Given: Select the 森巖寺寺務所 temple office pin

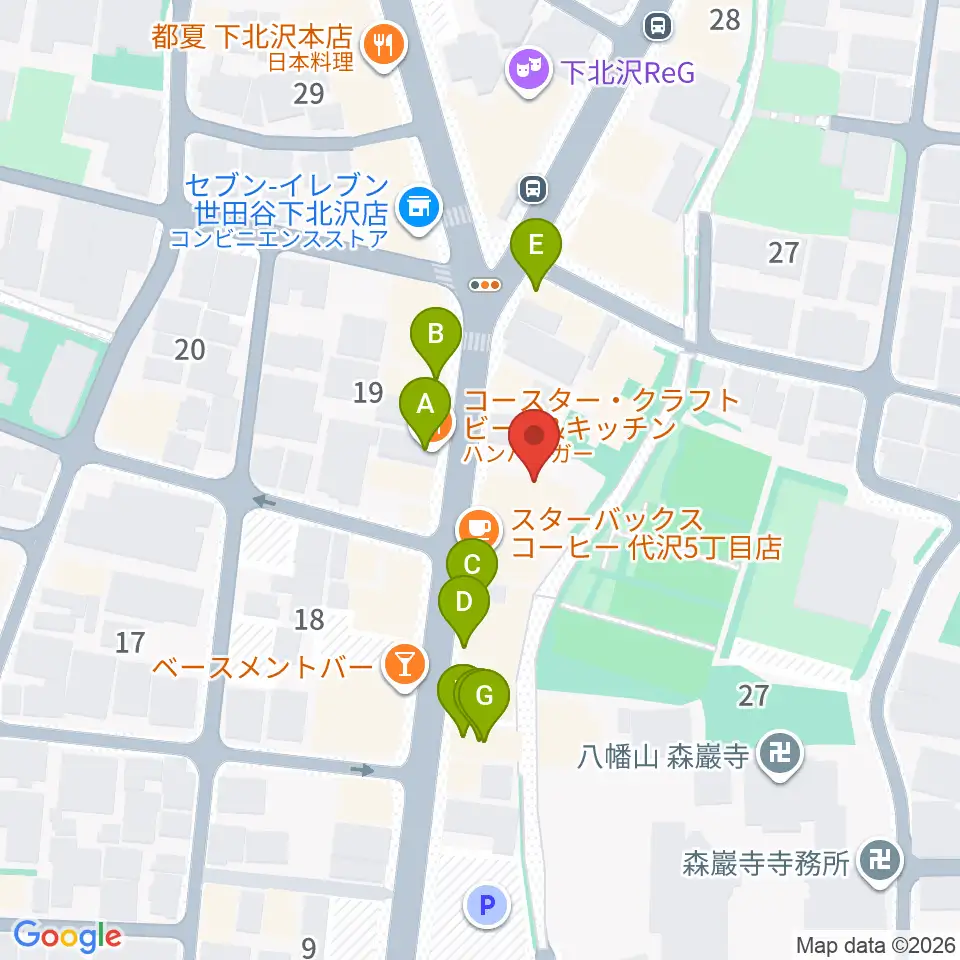Looking at the screenshot, I should pos(880,863).
